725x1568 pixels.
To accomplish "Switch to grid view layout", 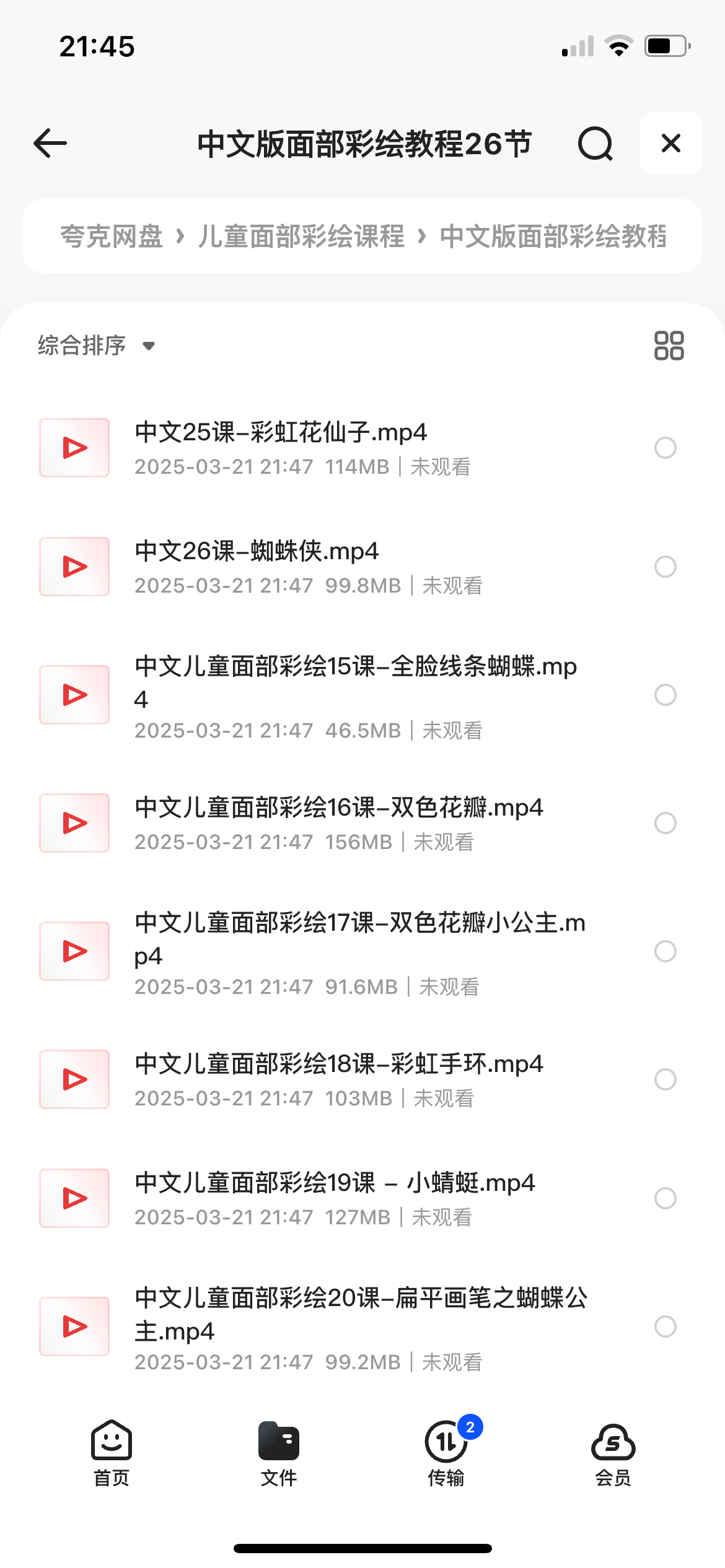I will pos(669,346).
